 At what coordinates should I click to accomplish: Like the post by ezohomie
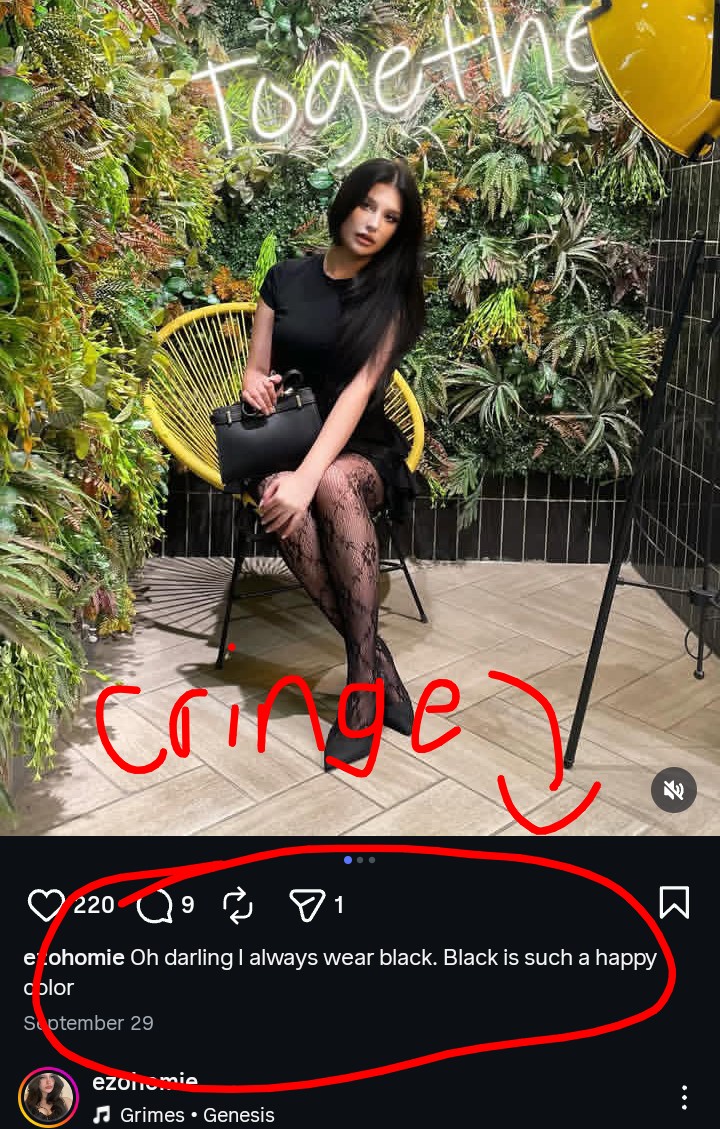(46, 905)
